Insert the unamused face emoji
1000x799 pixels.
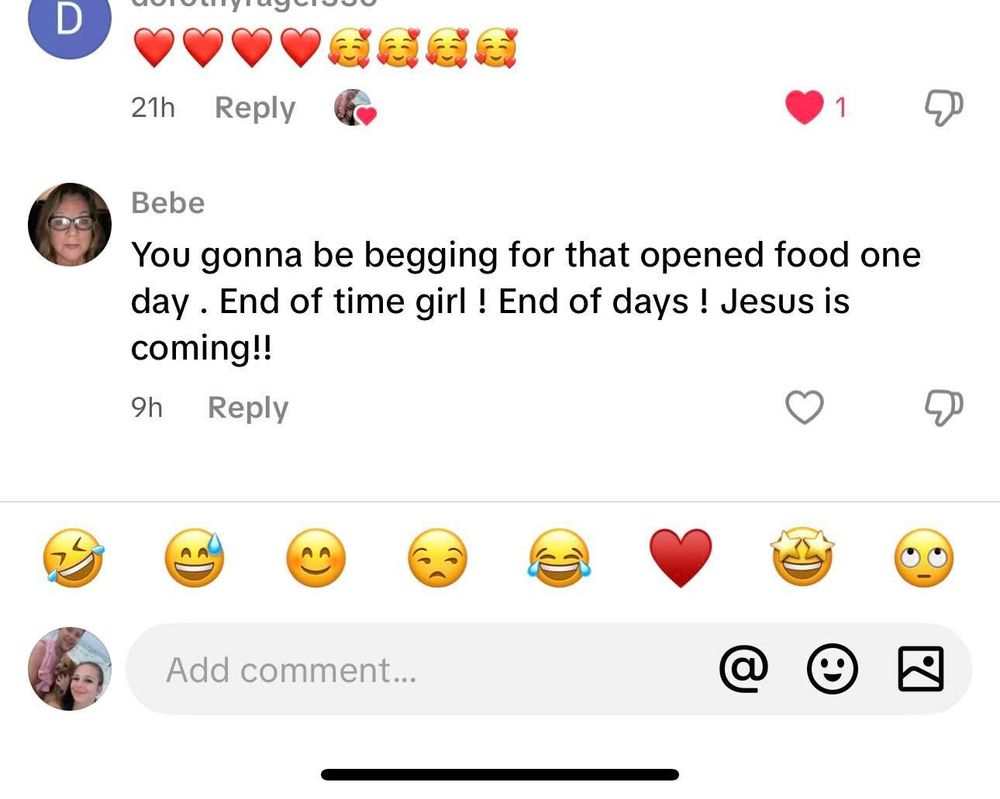click(438, 558)
